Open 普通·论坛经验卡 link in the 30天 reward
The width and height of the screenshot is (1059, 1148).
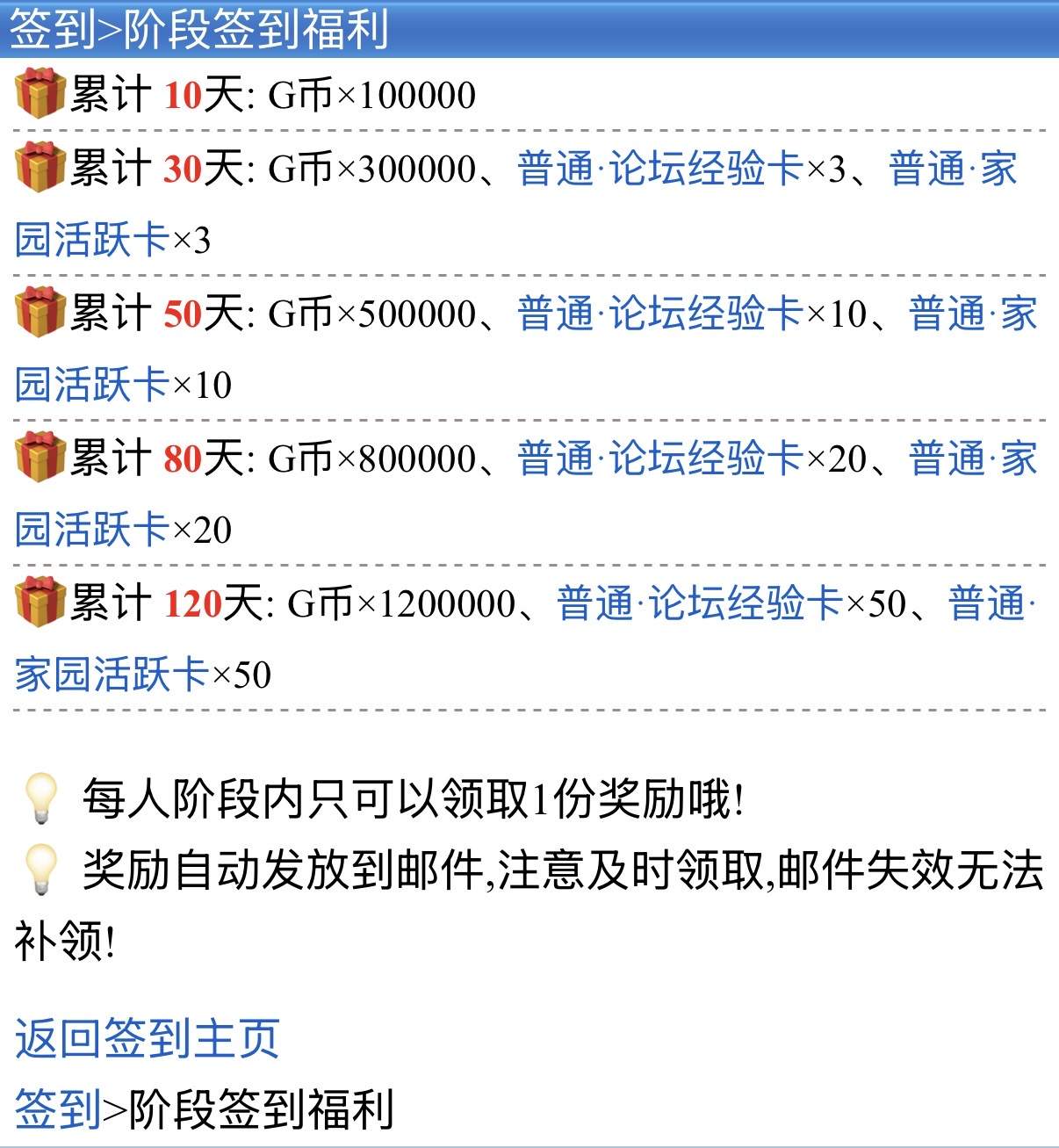[660, 169]
